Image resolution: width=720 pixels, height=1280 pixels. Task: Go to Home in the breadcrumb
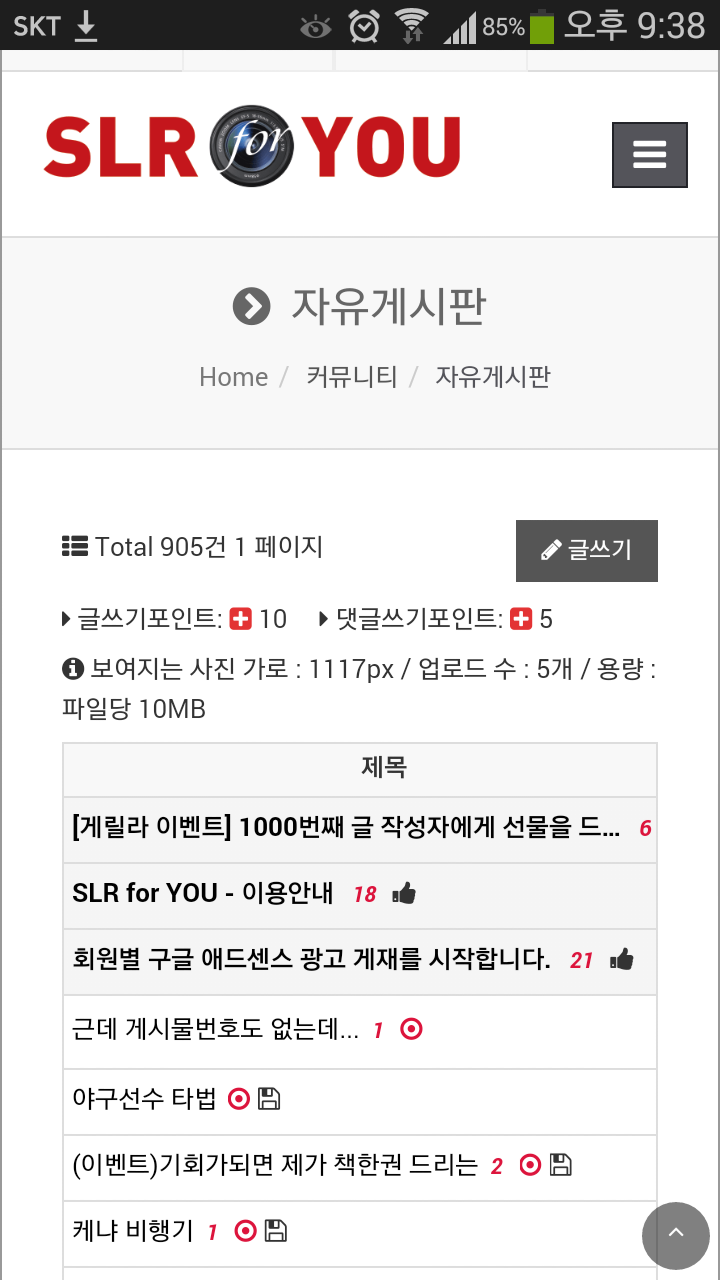point(233,377)
